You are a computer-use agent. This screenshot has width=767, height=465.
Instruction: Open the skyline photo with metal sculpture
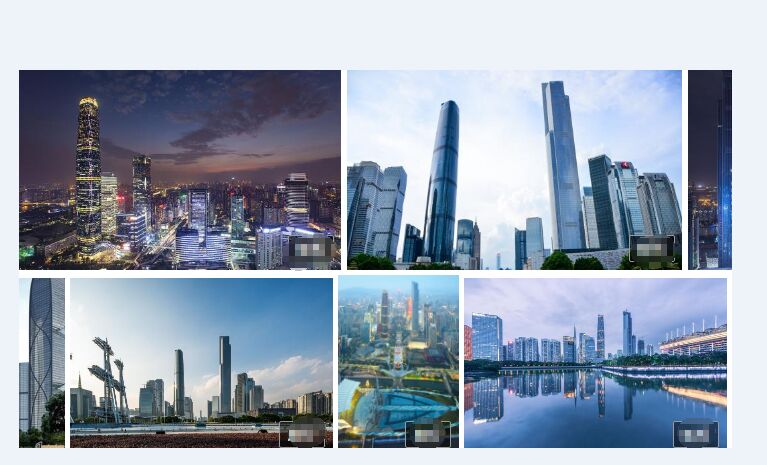coord(201,362)
